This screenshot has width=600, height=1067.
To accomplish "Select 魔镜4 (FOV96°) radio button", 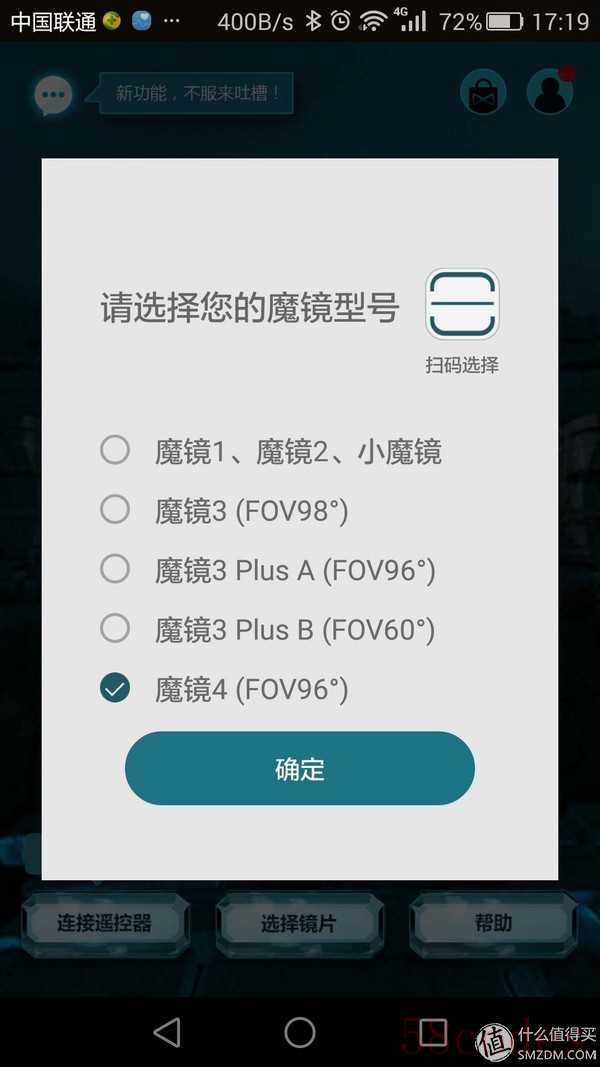I will click(115, 688).
